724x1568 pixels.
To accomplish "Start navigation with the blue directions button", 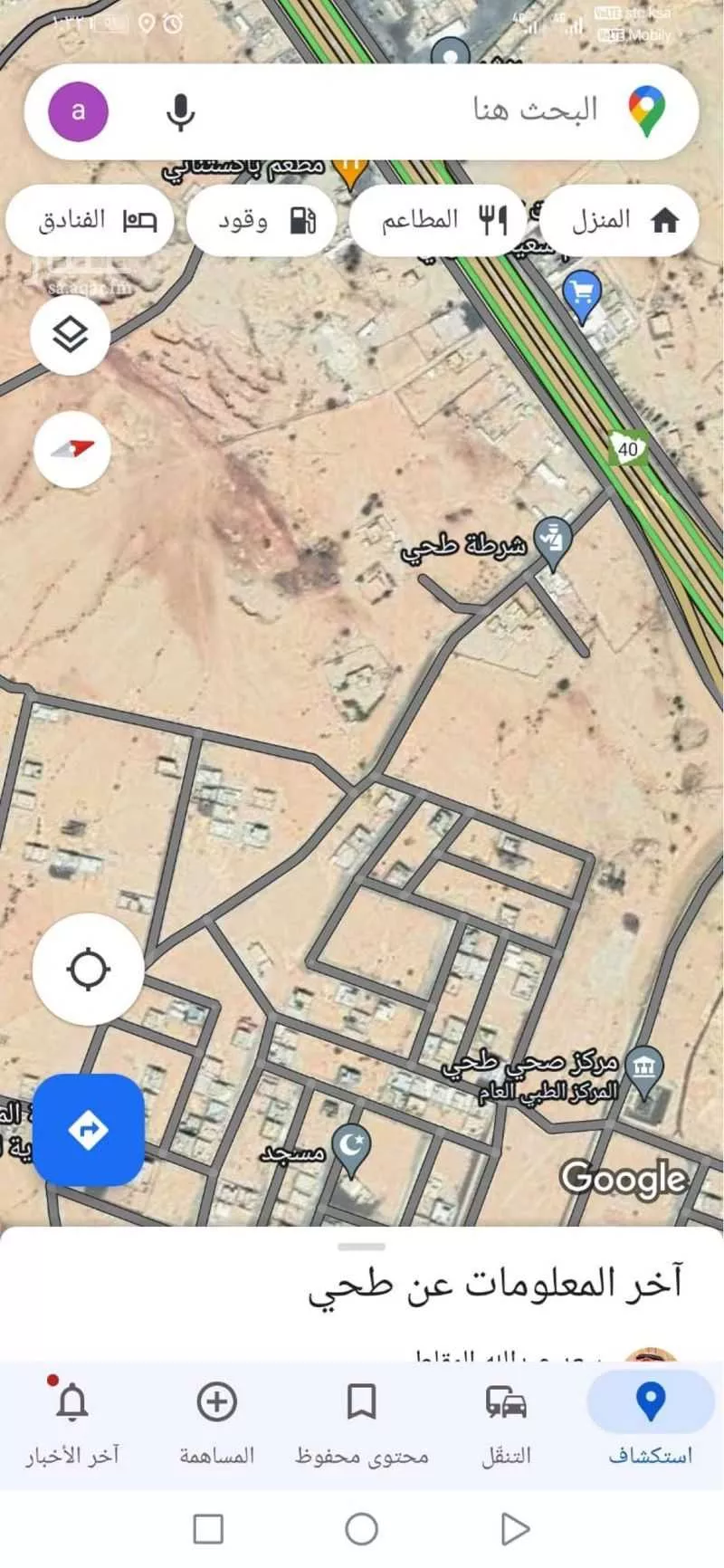I will [88, 1130].
